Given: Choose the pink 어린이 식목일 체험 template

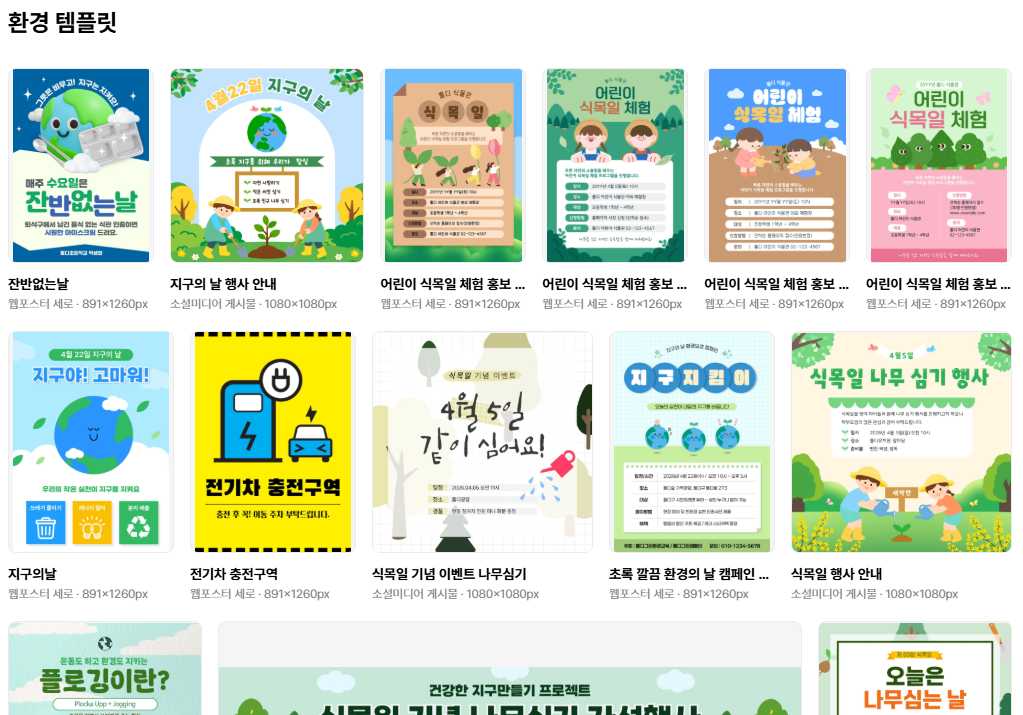Looking at the screenshot, I should coord(938,166).
